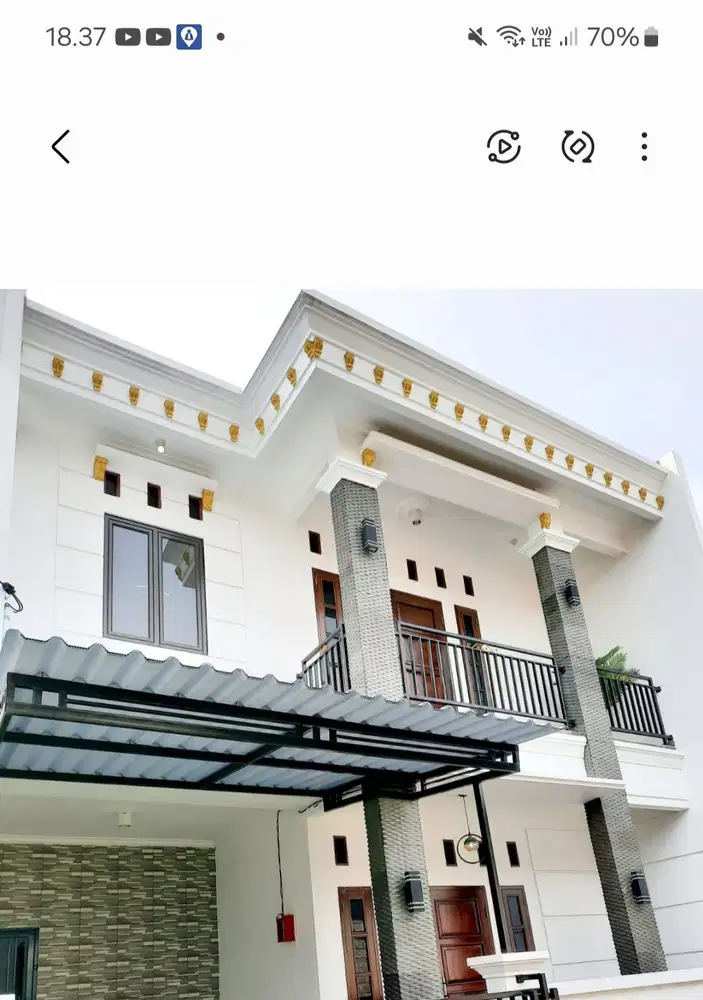The image size is (703, 1000).
Task: Go back using the top-left arrow
Action: click(x=61, y=147)
